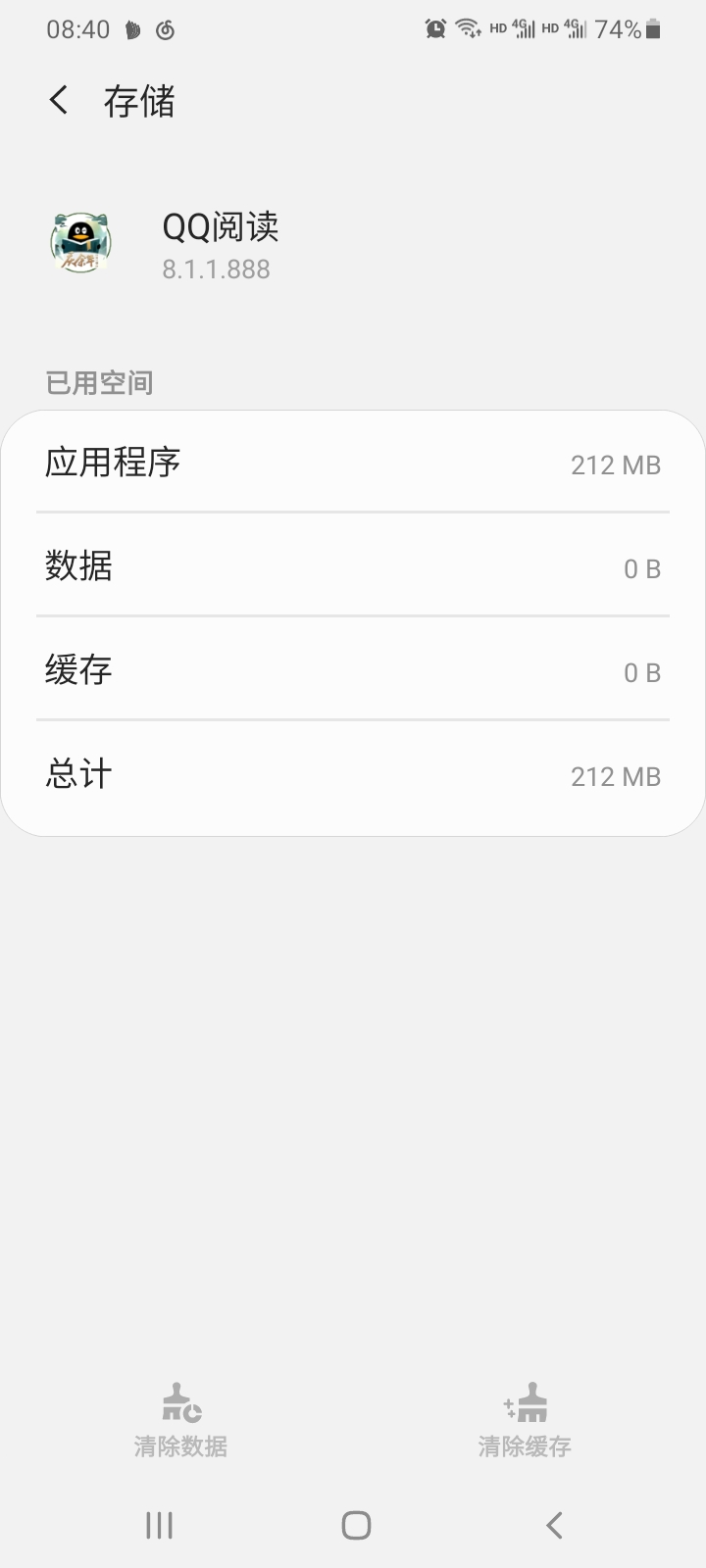This screenshot has width=706, height=1568.
Task: Go back from the 存储 screen
Action: (x=59, y=100)
